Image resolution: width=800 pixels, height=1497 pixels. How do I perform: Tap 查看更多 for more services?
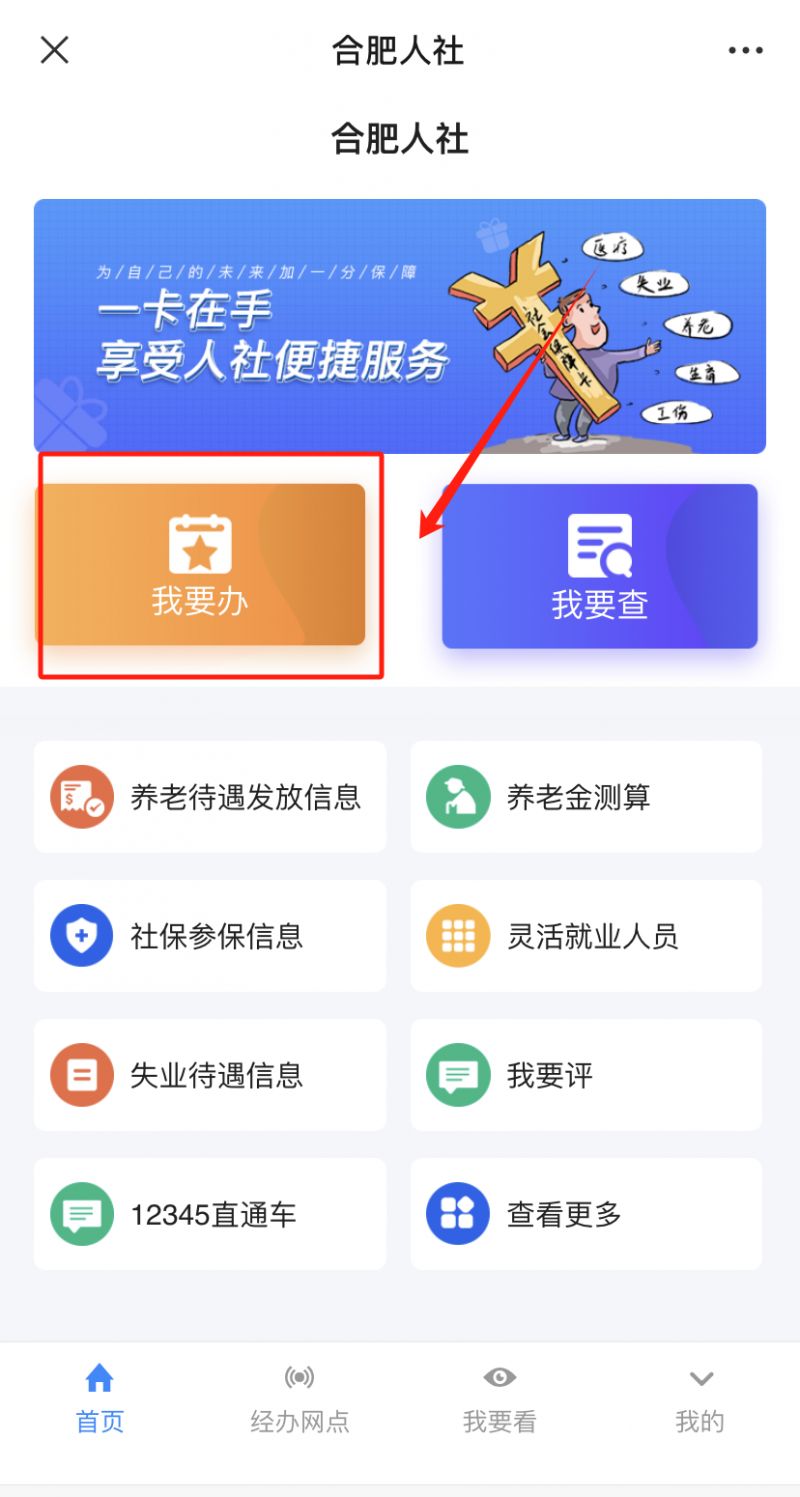point(586,1214)
